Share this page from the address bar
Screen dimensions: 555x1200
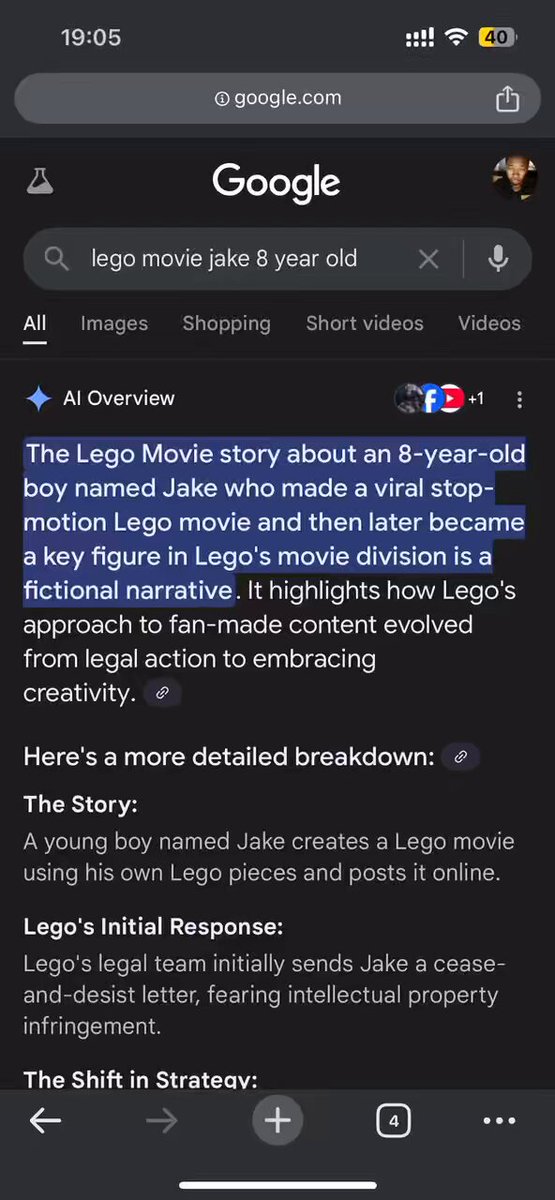tap(507, 98)
